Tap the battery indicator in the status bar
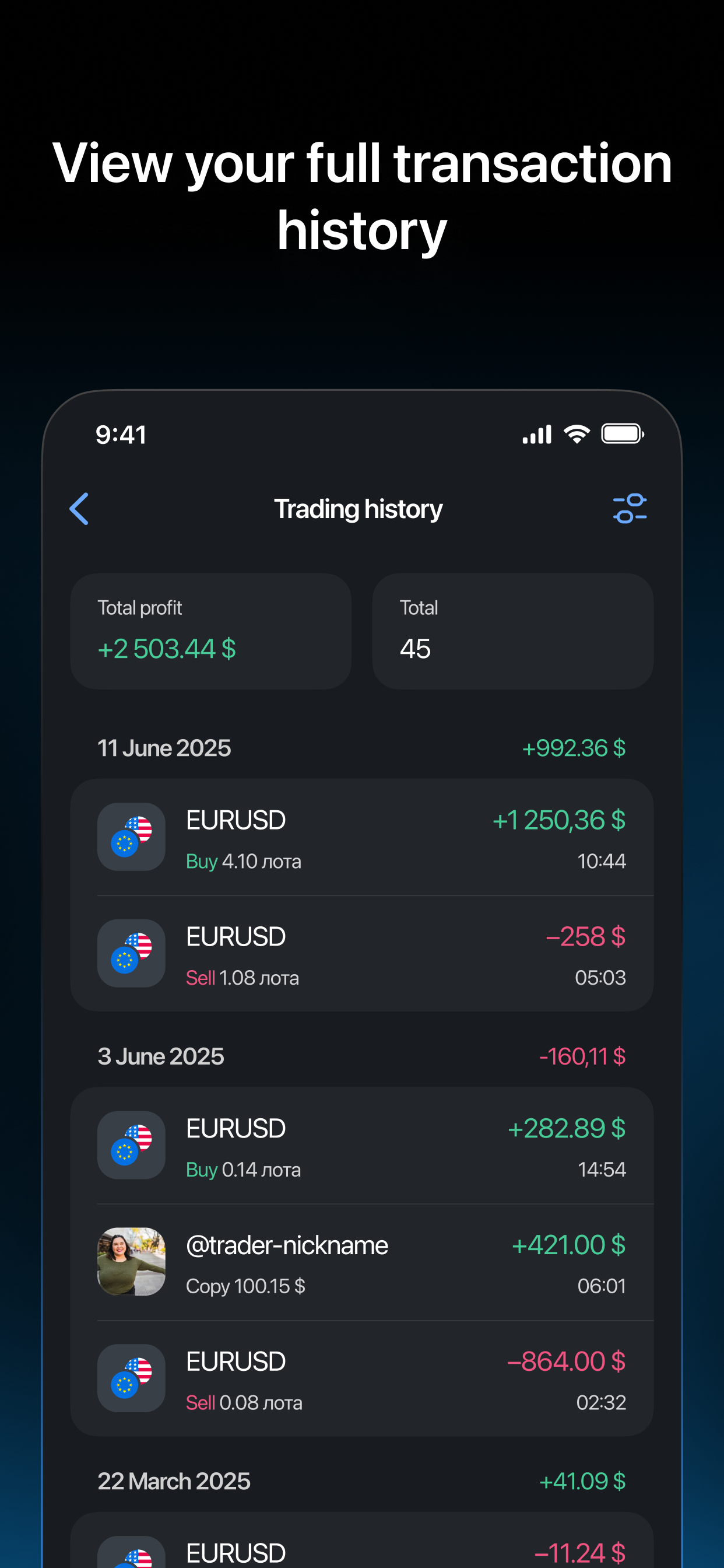The image size is (724, 1568). pos(622,433)
